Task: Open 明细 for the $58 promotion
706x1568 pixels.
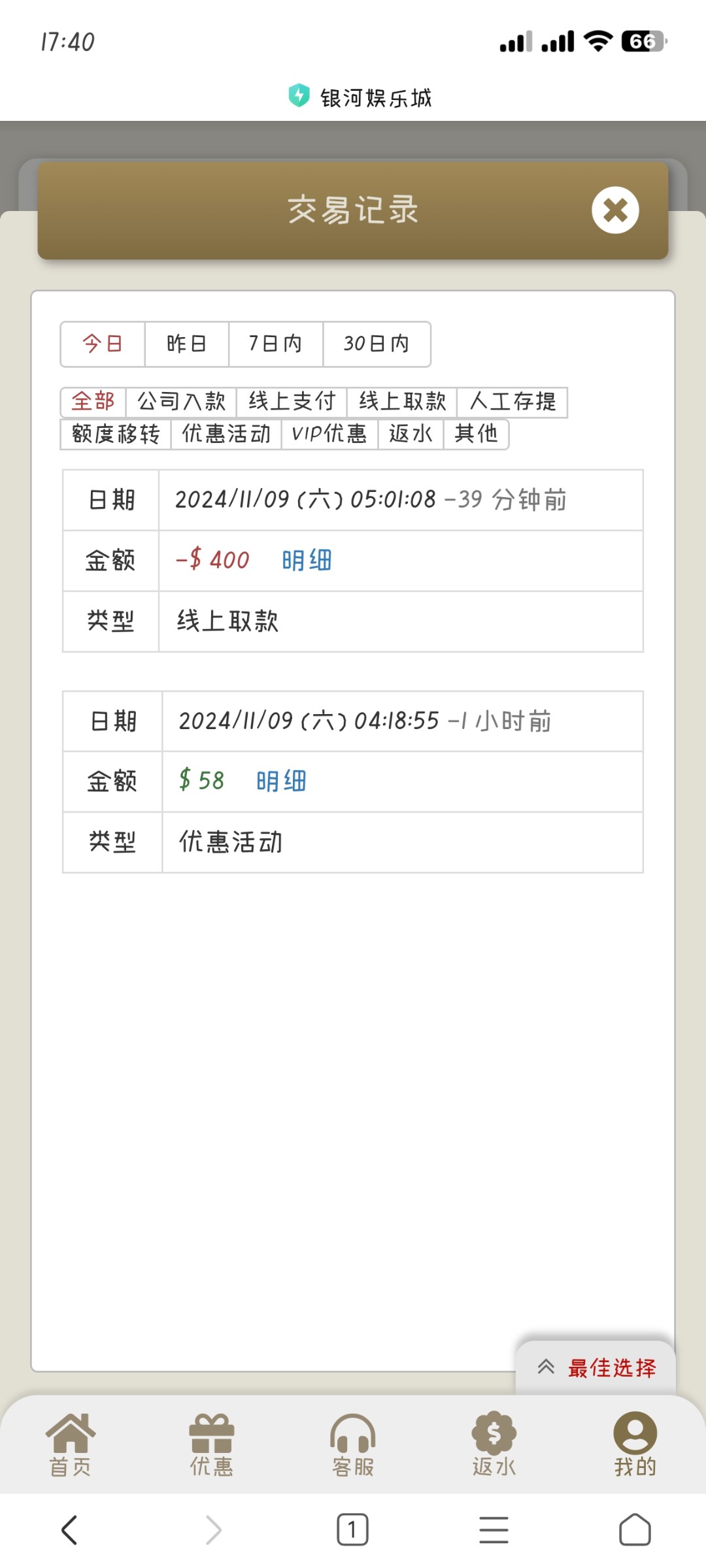Action: pyautogui.click(x=281, y=781)
